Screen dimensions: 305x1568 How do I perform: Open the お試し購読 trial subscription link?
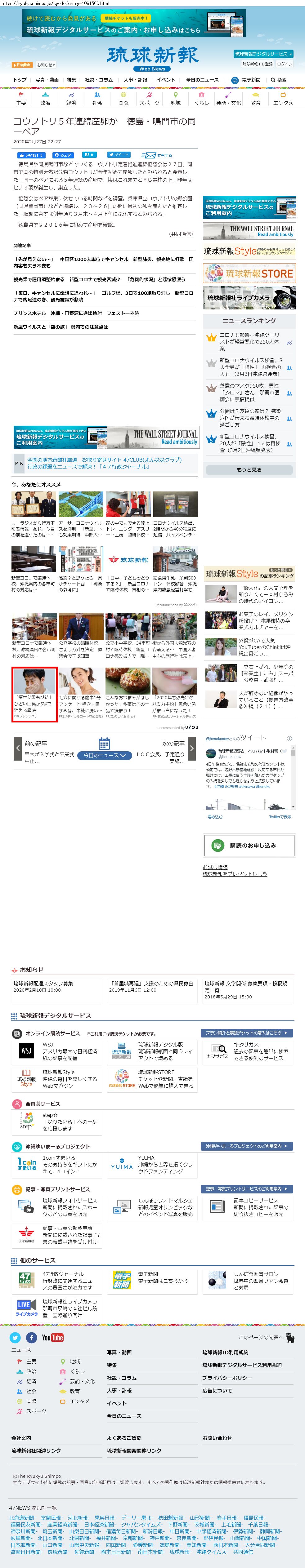point(215,867)
